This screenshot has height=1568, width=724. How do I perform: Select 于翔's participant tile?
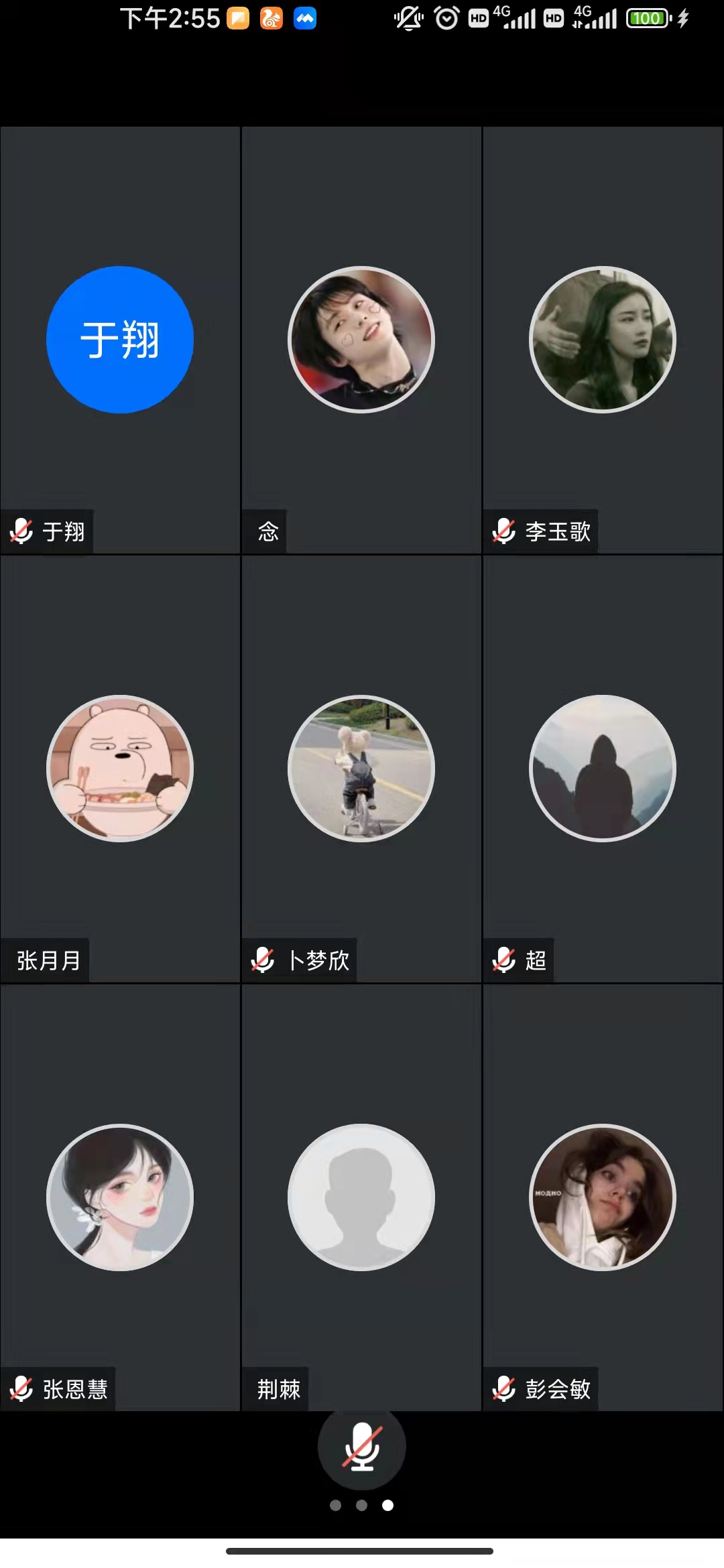120,340
